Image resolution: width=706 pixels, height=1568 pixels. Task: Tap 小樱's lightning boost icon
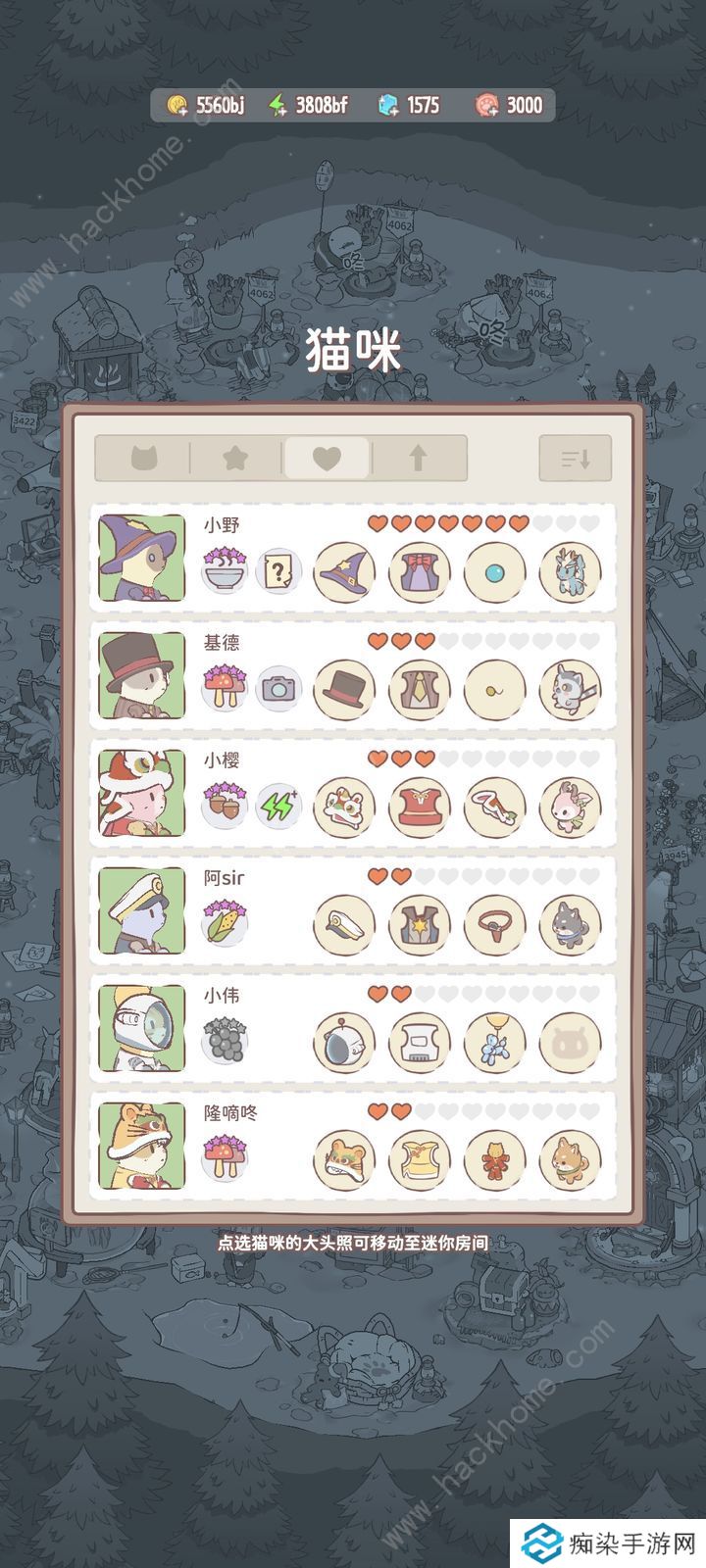(279, 807)
